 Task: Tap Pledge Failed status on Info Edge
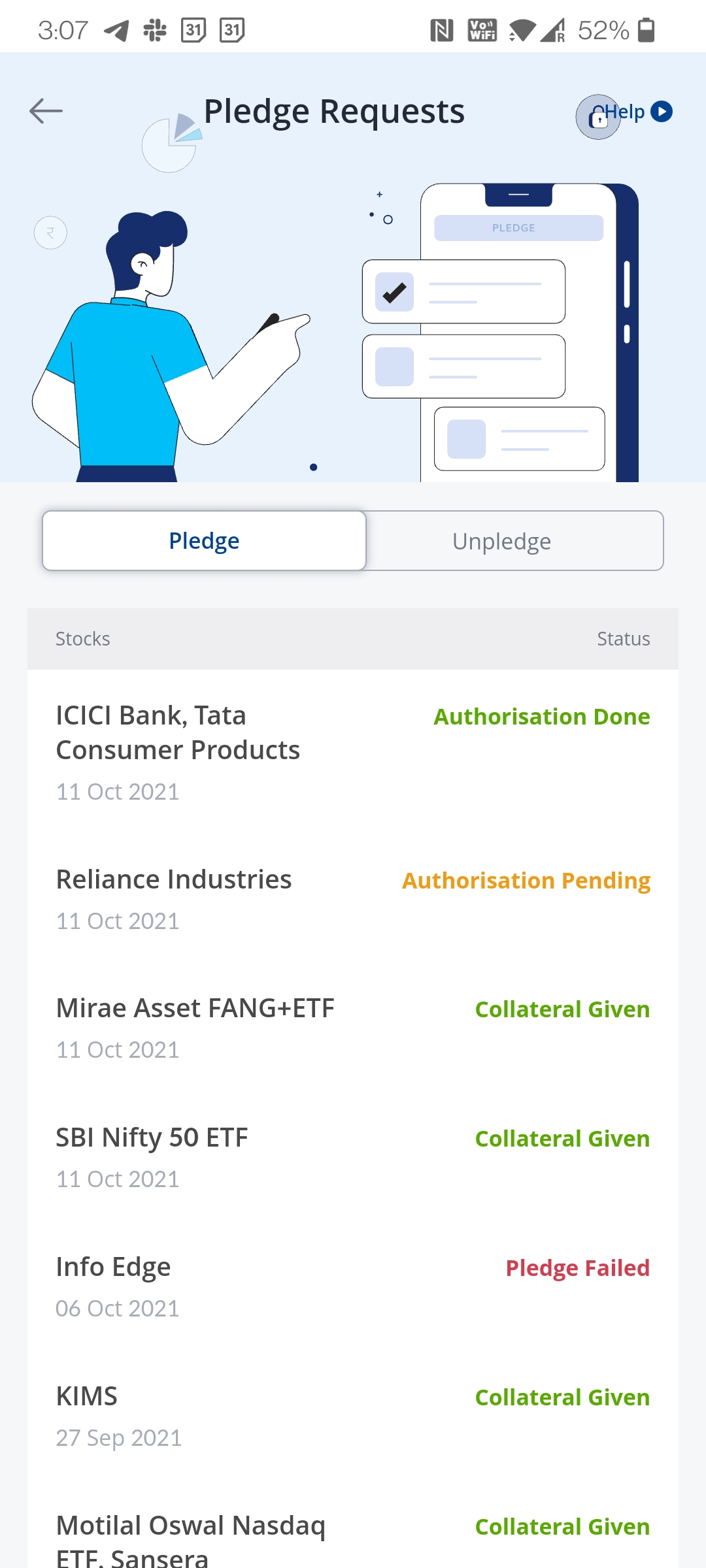[x=578, y=1267]
